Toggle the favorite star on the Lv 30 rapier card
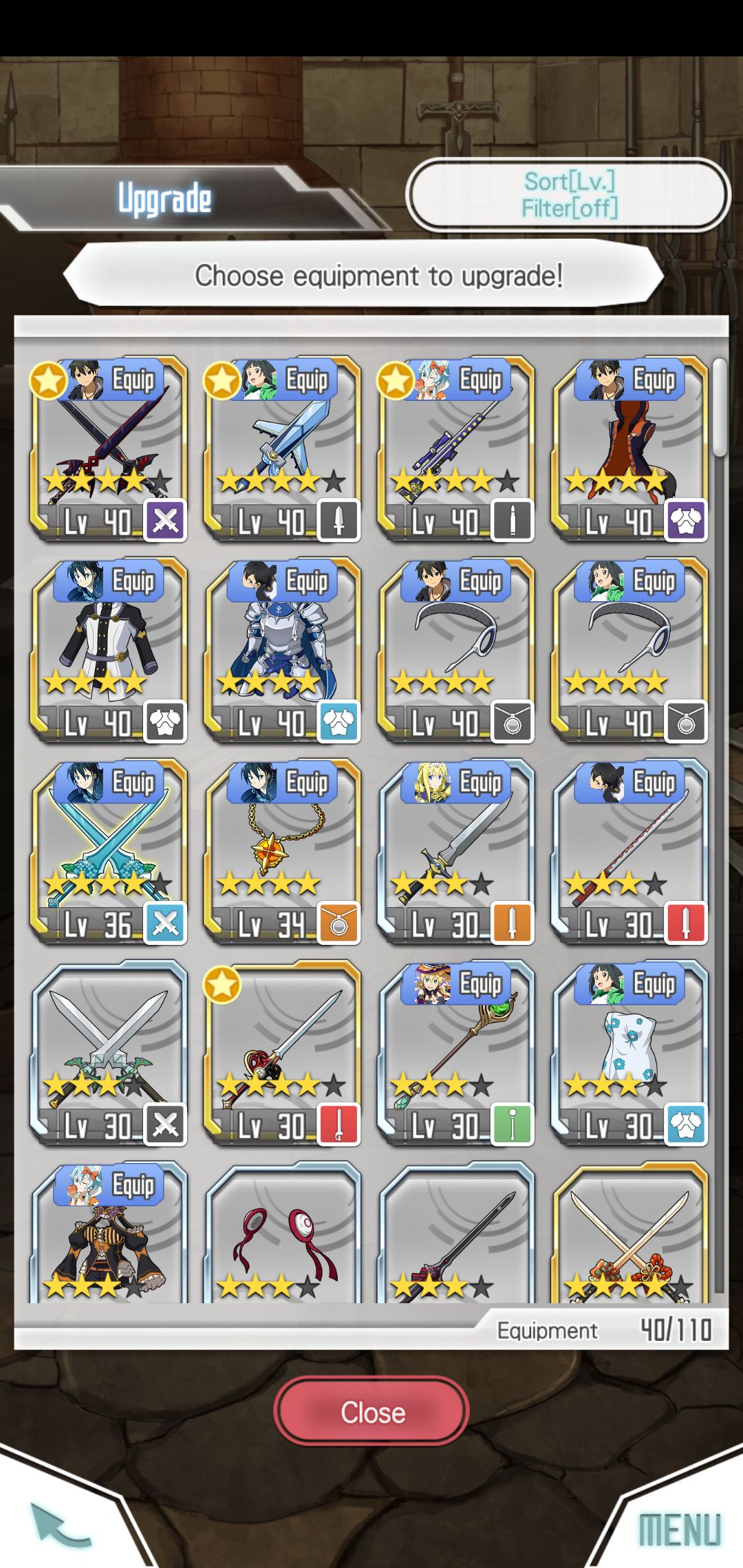The height and width of the screenshot is (1568, 743). tap(222, 985)
